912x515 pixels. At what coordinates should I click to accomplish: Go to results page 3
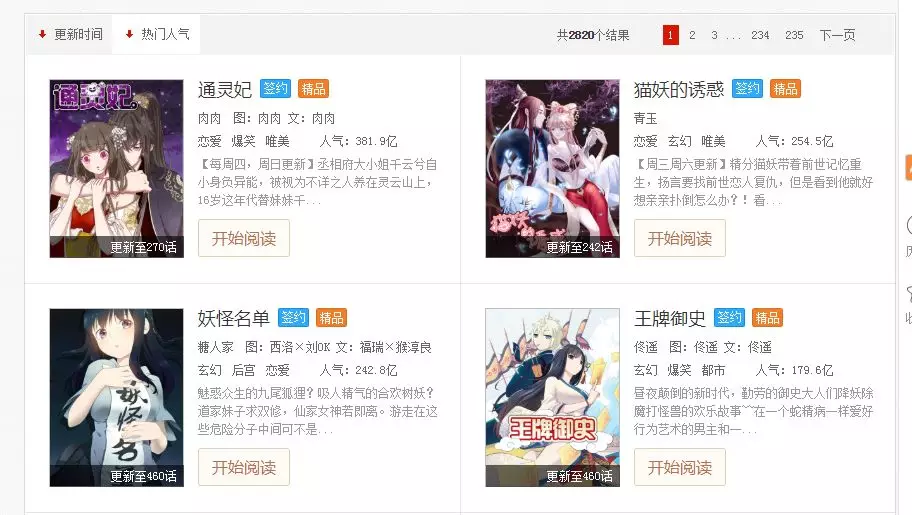click(x=714, y=35)
